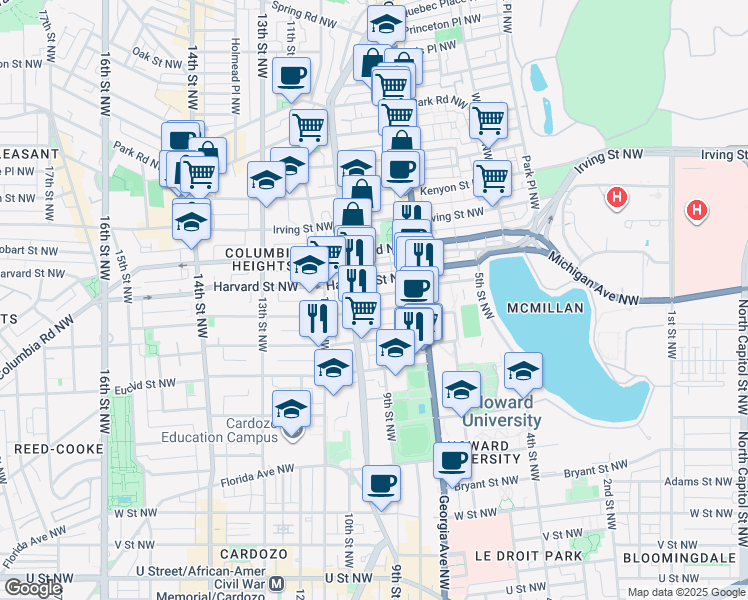Select the school marker left of Howard University label

[x=461, y=390]
